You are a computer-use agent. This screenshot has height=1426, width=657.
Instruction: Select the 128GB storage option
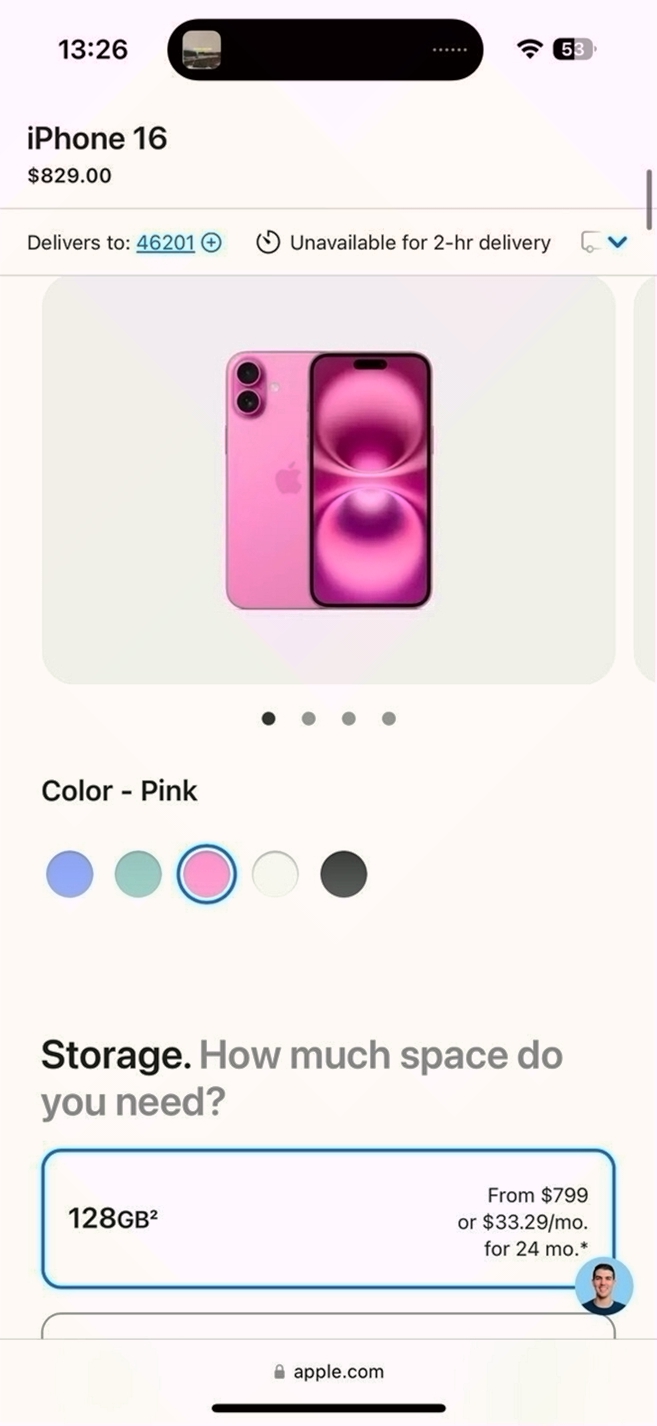tap(327, 1219)
